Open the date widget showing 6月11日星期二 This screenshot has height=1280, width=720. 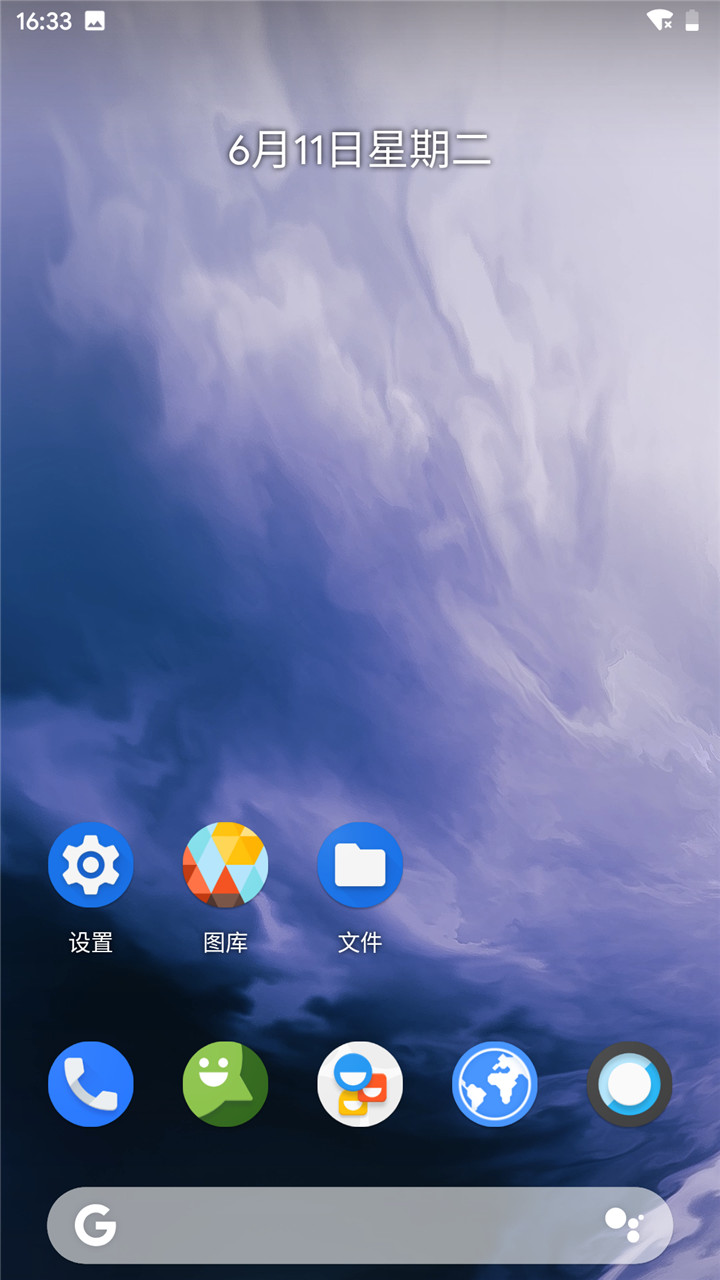pyautogui.click(x=360, y=150)
